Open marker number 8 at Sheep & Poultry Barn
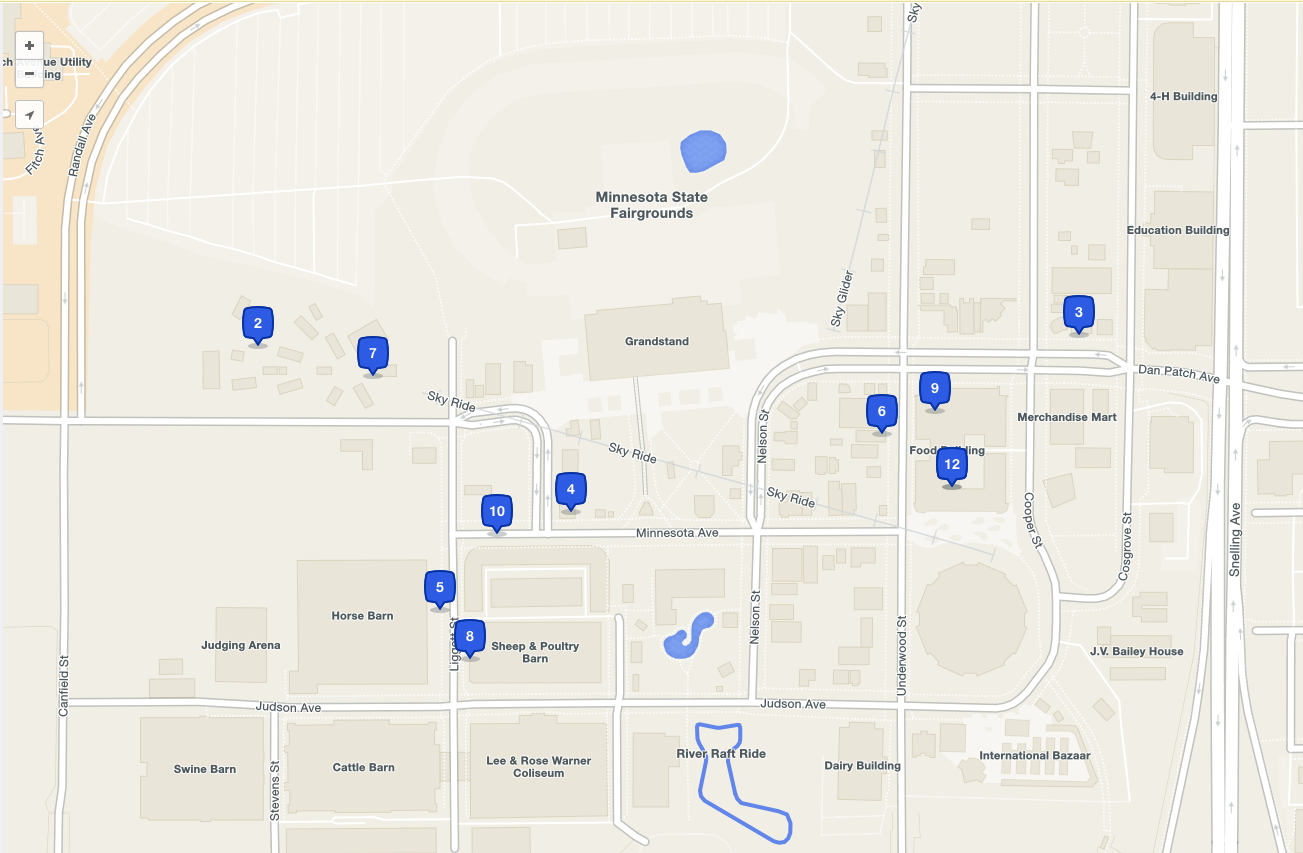This screenshot has height=853, width=1303. (x=470, y=637)
